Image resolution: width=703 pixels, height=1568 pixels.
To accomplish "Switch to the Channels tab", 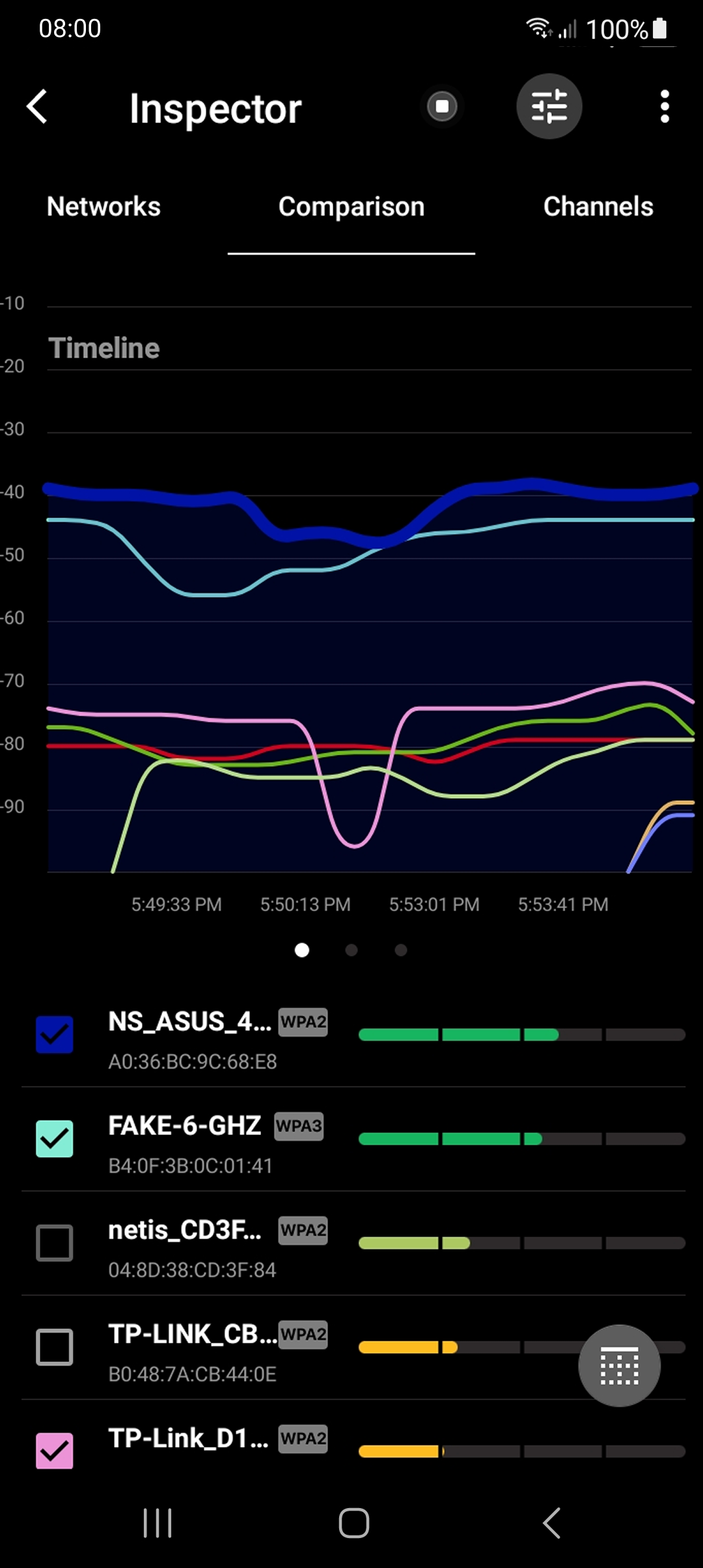I will pos(598,206).
